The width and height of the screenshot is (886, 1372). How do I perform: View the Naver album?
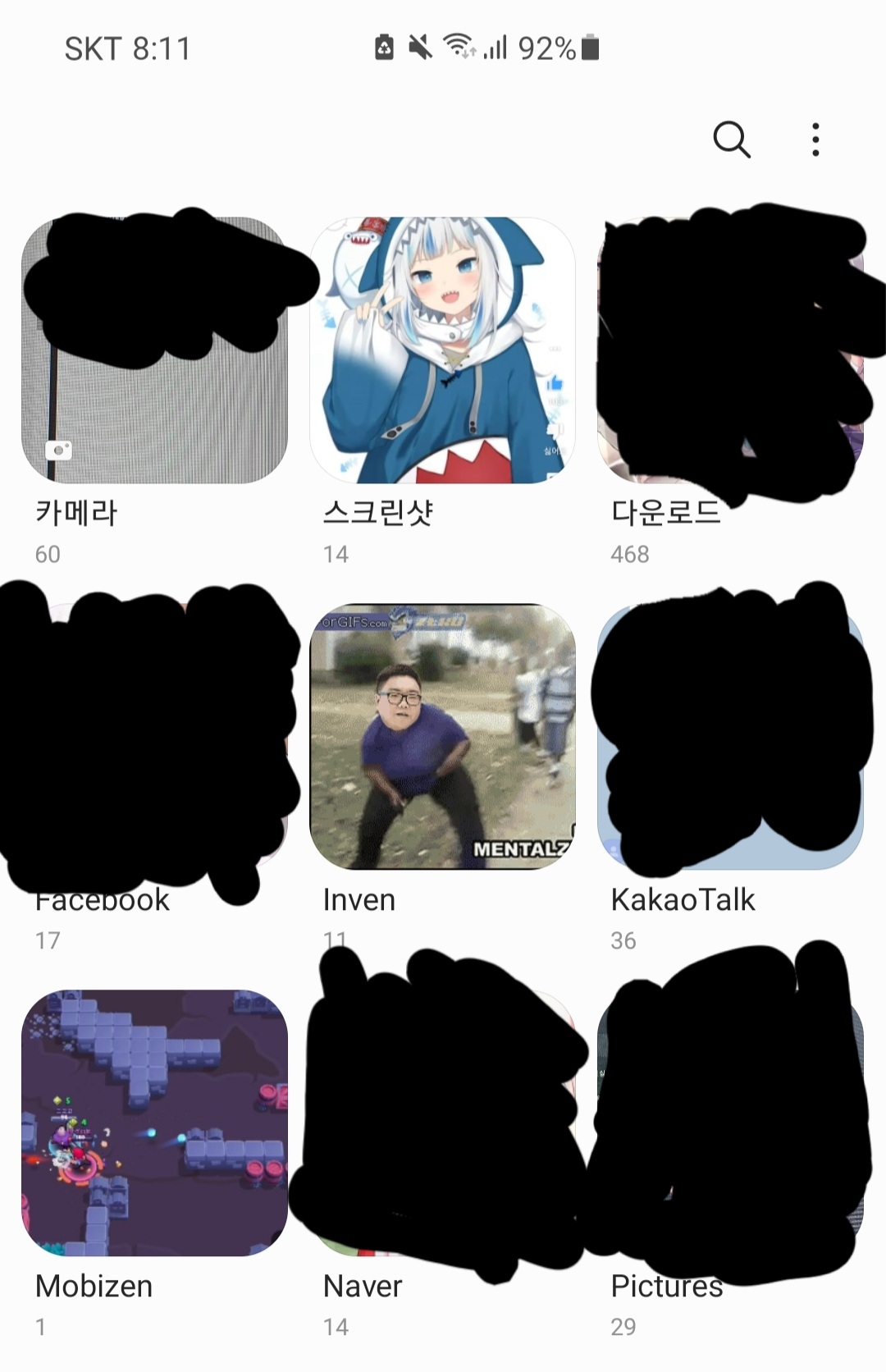coord(442,1123)
